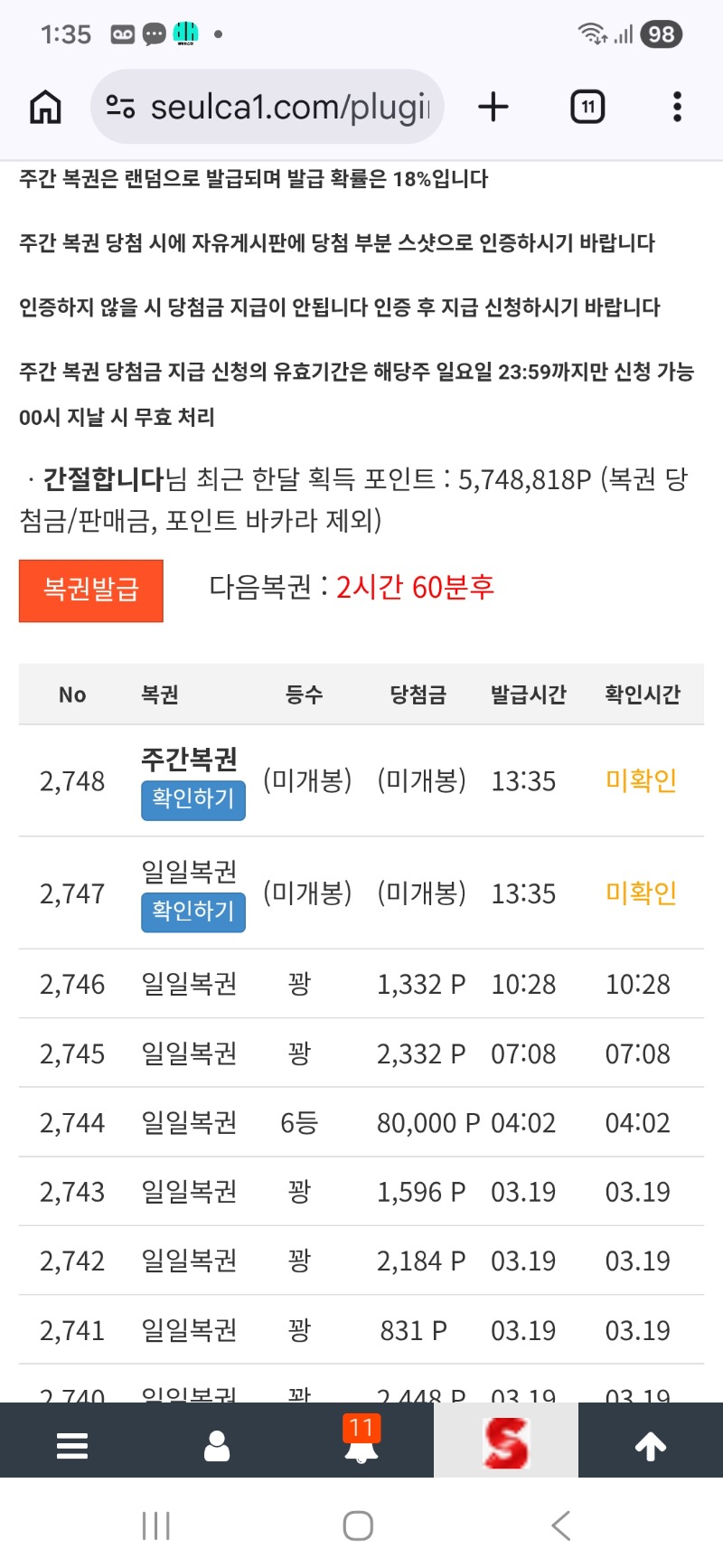The image size is (723, 1568).
Task: Tap the orange 복권발급 button
Action: tap(91, 590)
